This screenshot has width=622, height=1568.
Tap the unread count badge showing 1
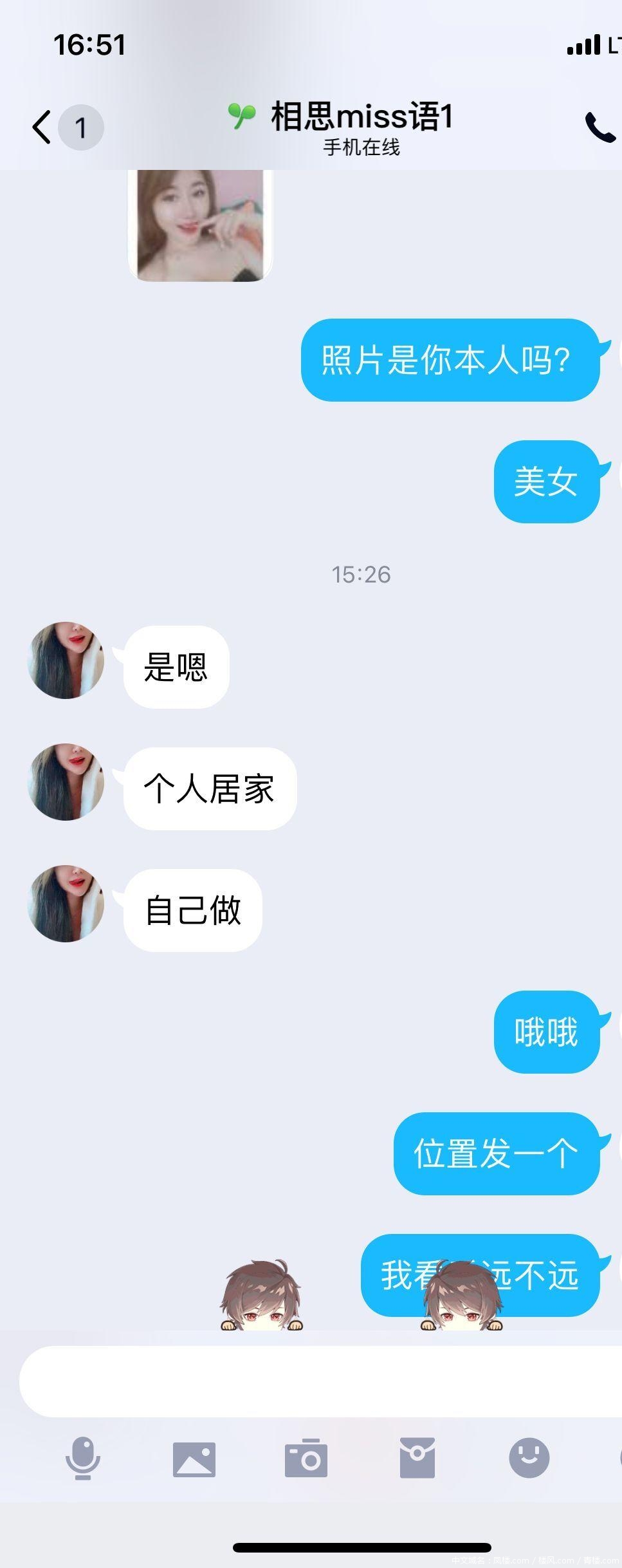[x=80, y=127]
